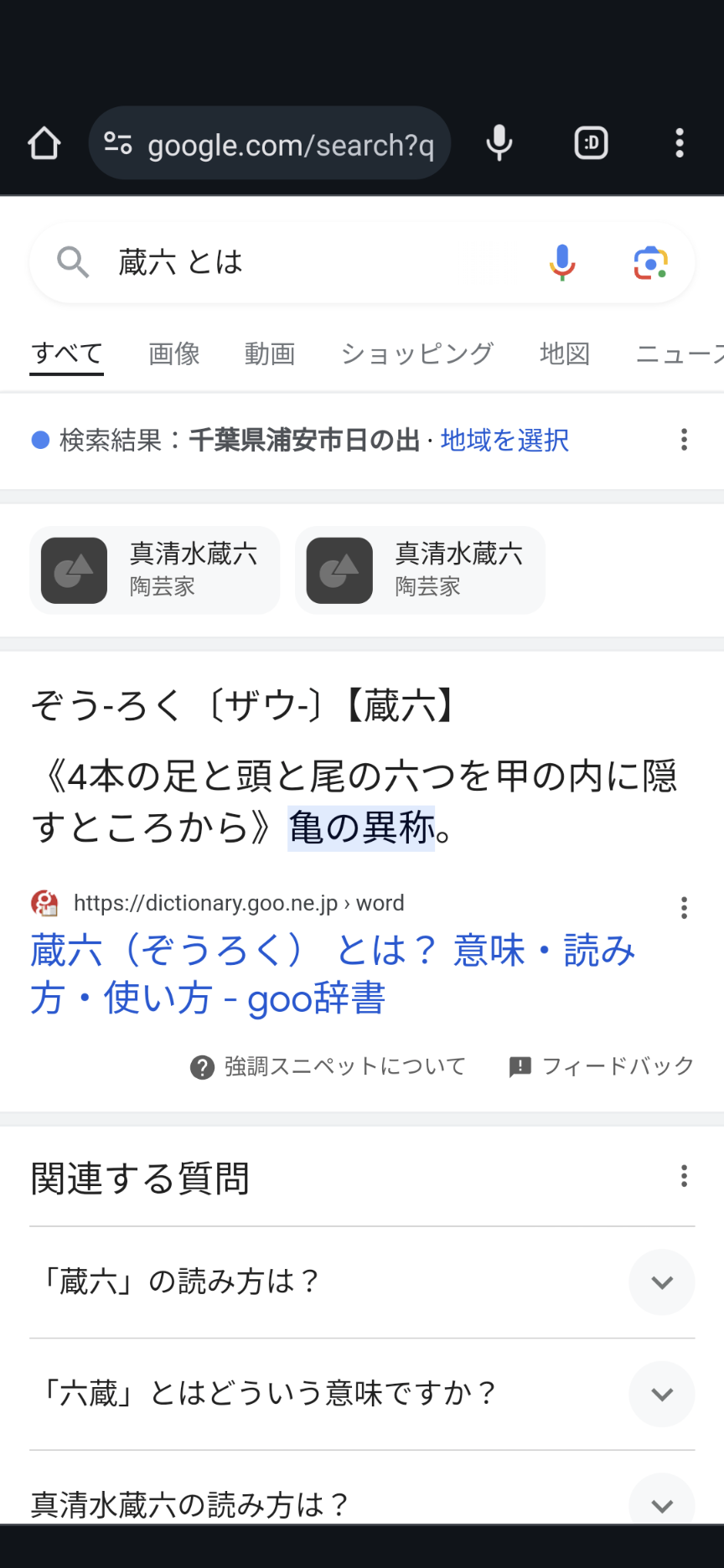The height and width of the screenshot is (1568, 724).
Task: Open location result options menu
Action: [685, 440]
